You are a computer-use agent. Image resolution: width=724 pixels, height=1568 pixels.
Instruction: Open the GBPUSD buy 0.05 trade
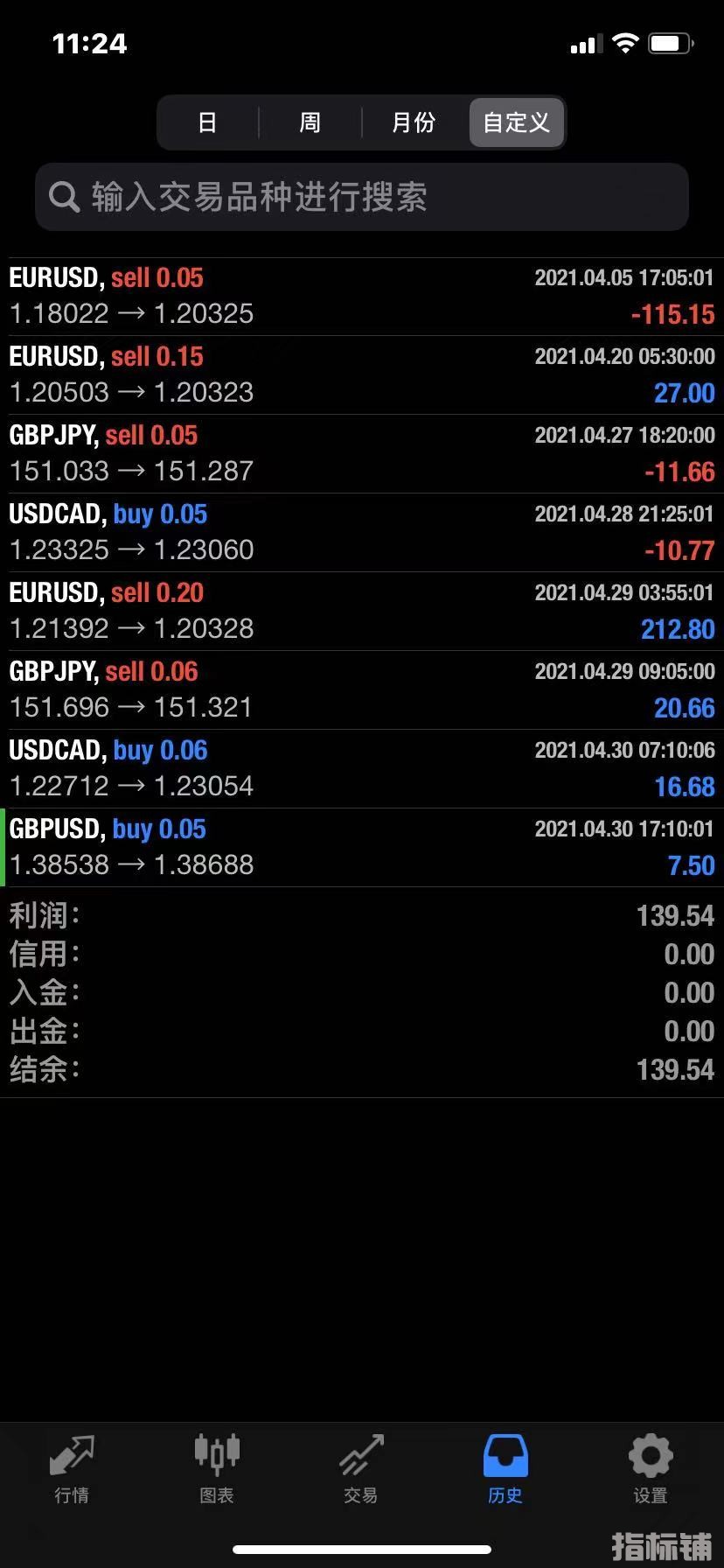[x=362, y=847]
